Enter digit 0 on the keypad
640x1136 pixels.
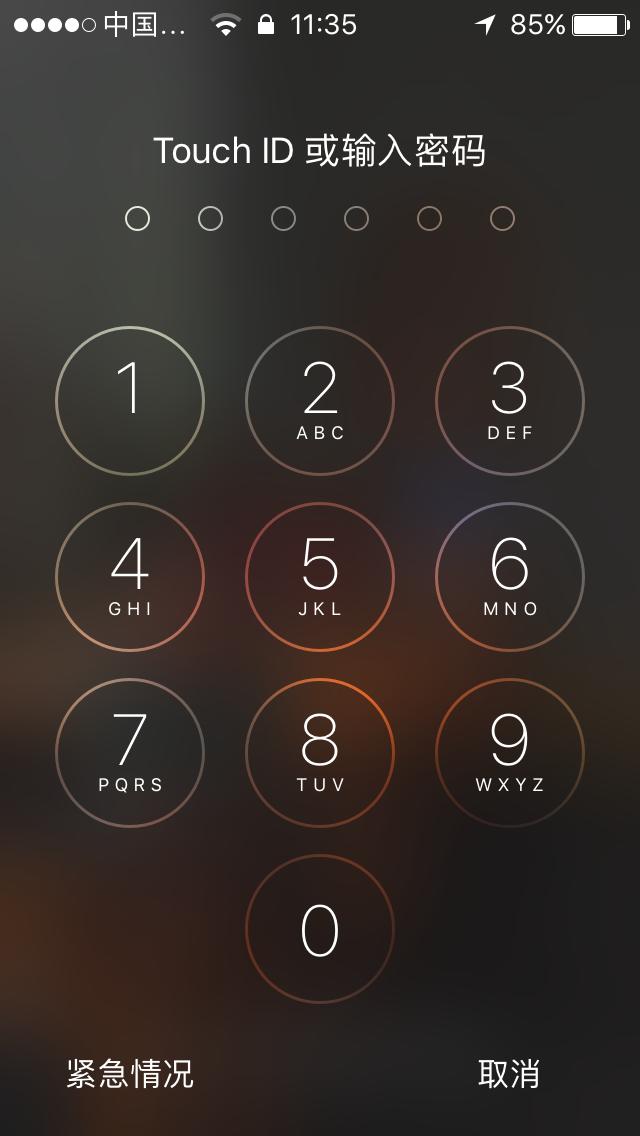(x=320, y=928)
